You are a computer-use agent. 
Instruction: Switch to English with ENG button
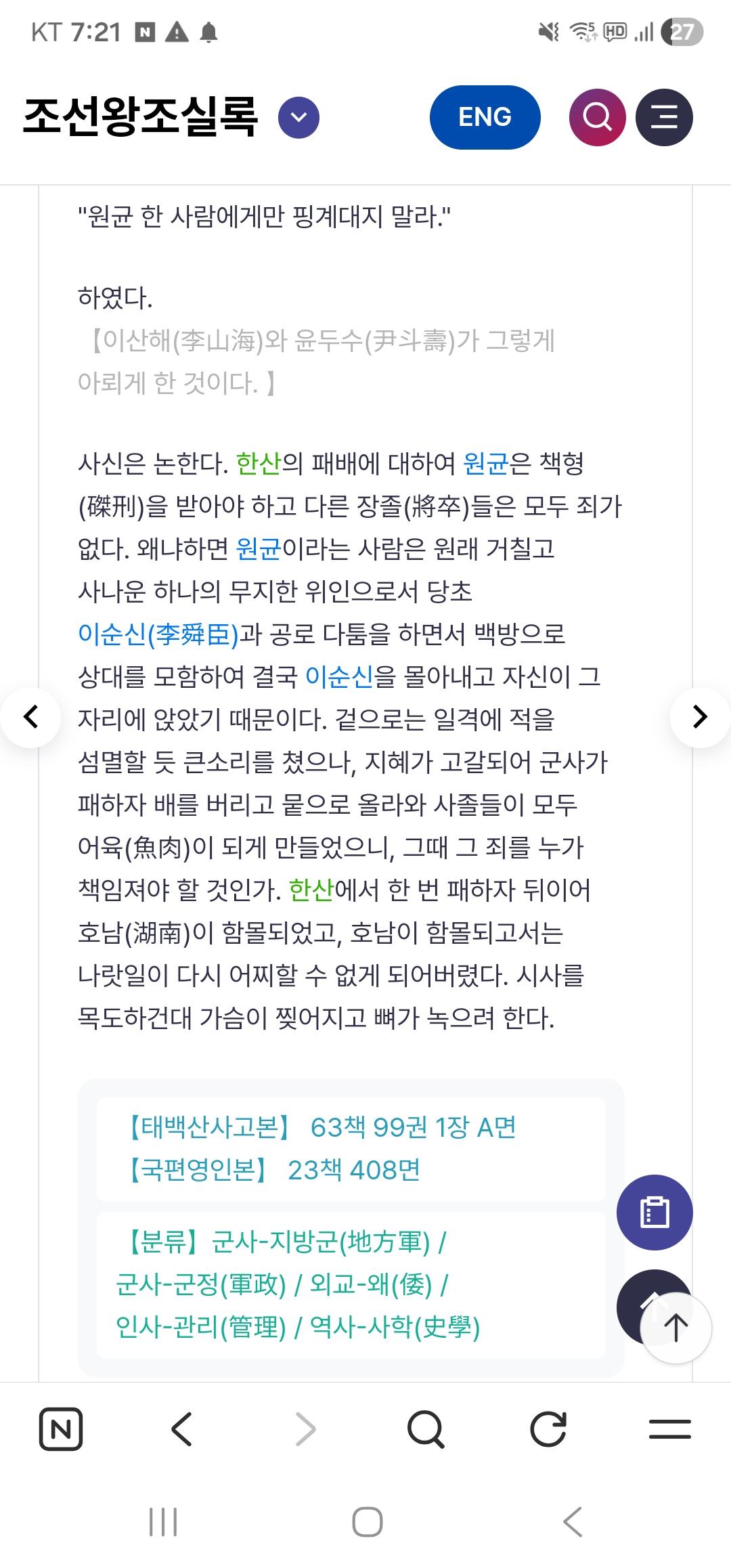click(x=485, y=117)
